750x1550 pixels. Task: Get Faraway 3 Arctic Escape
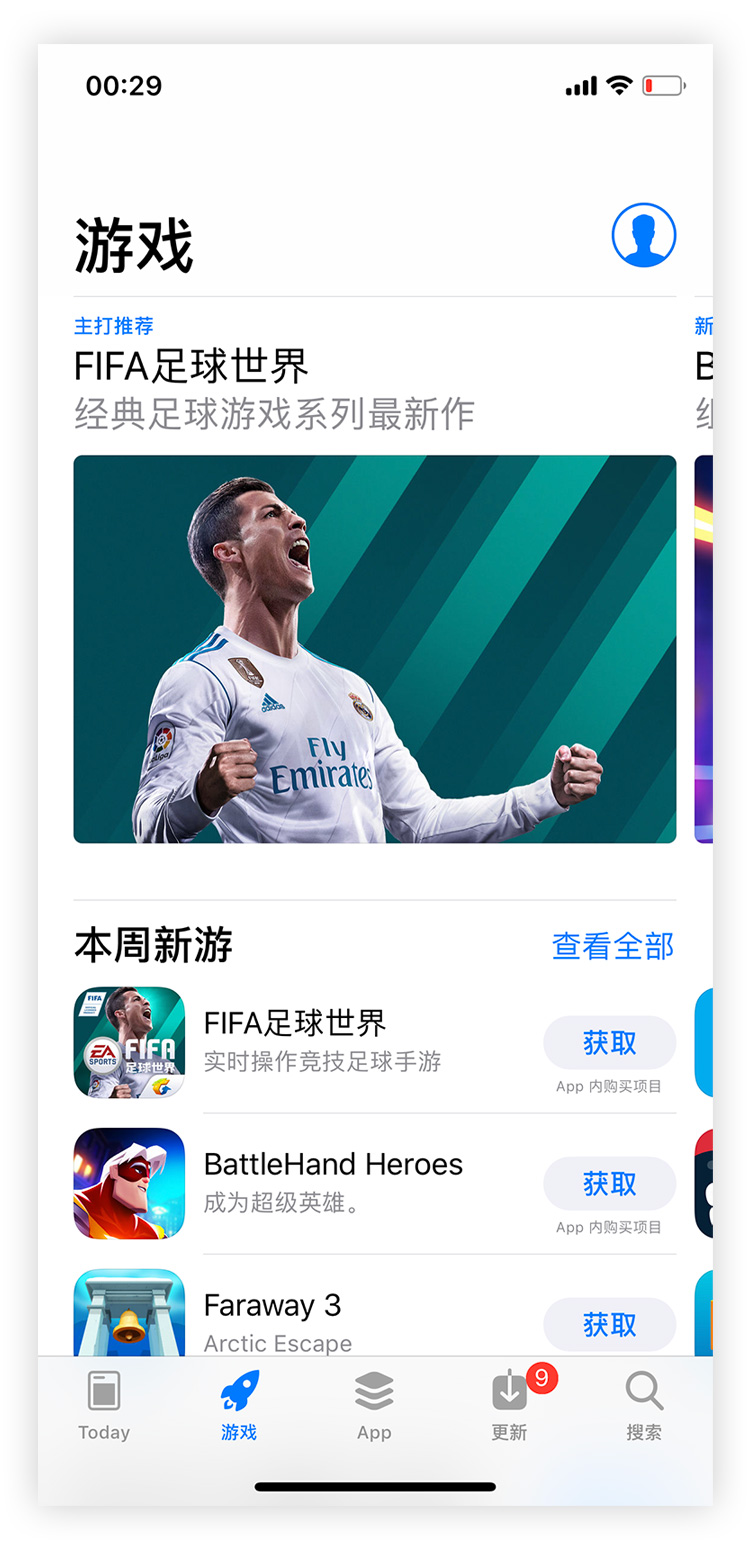(609, 1324)
